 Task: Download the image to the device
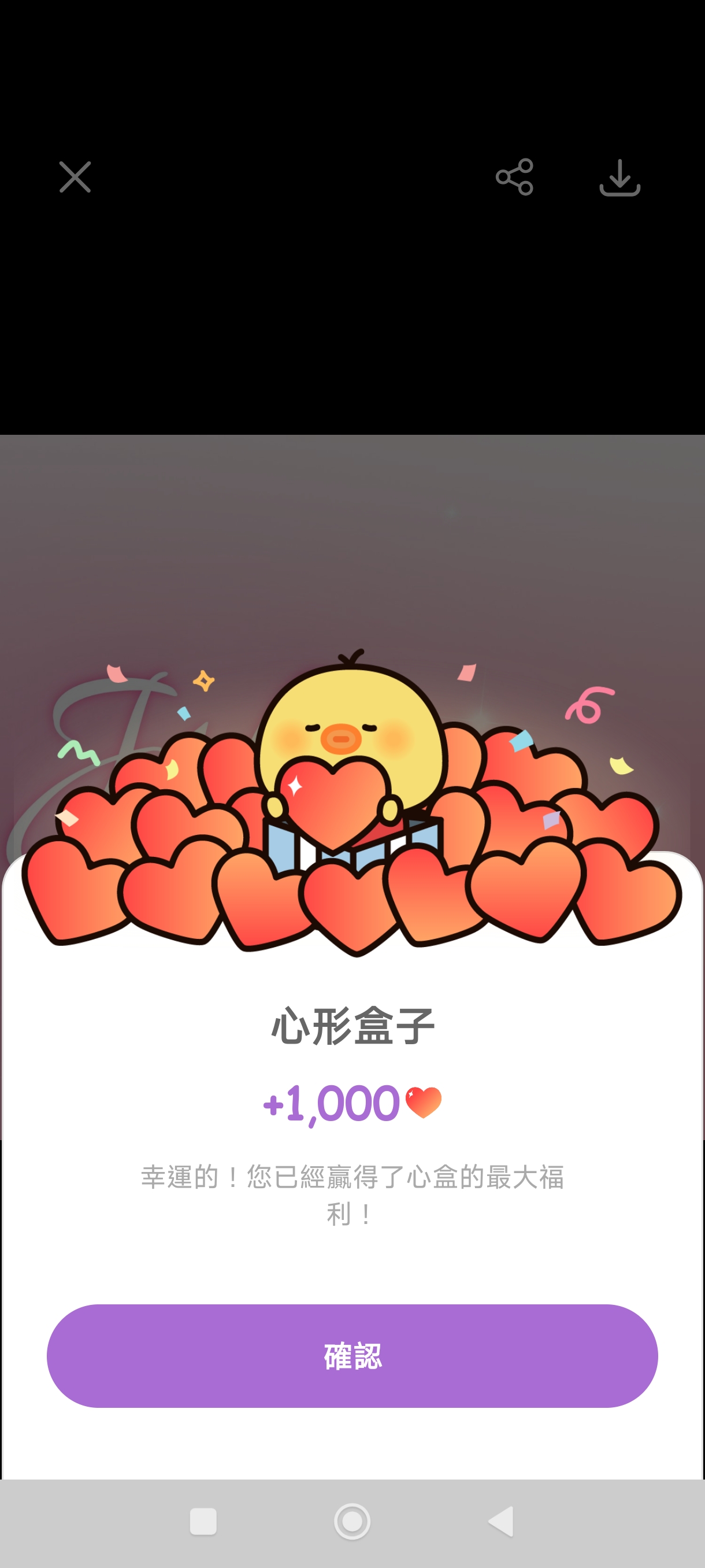pos(620,177)
